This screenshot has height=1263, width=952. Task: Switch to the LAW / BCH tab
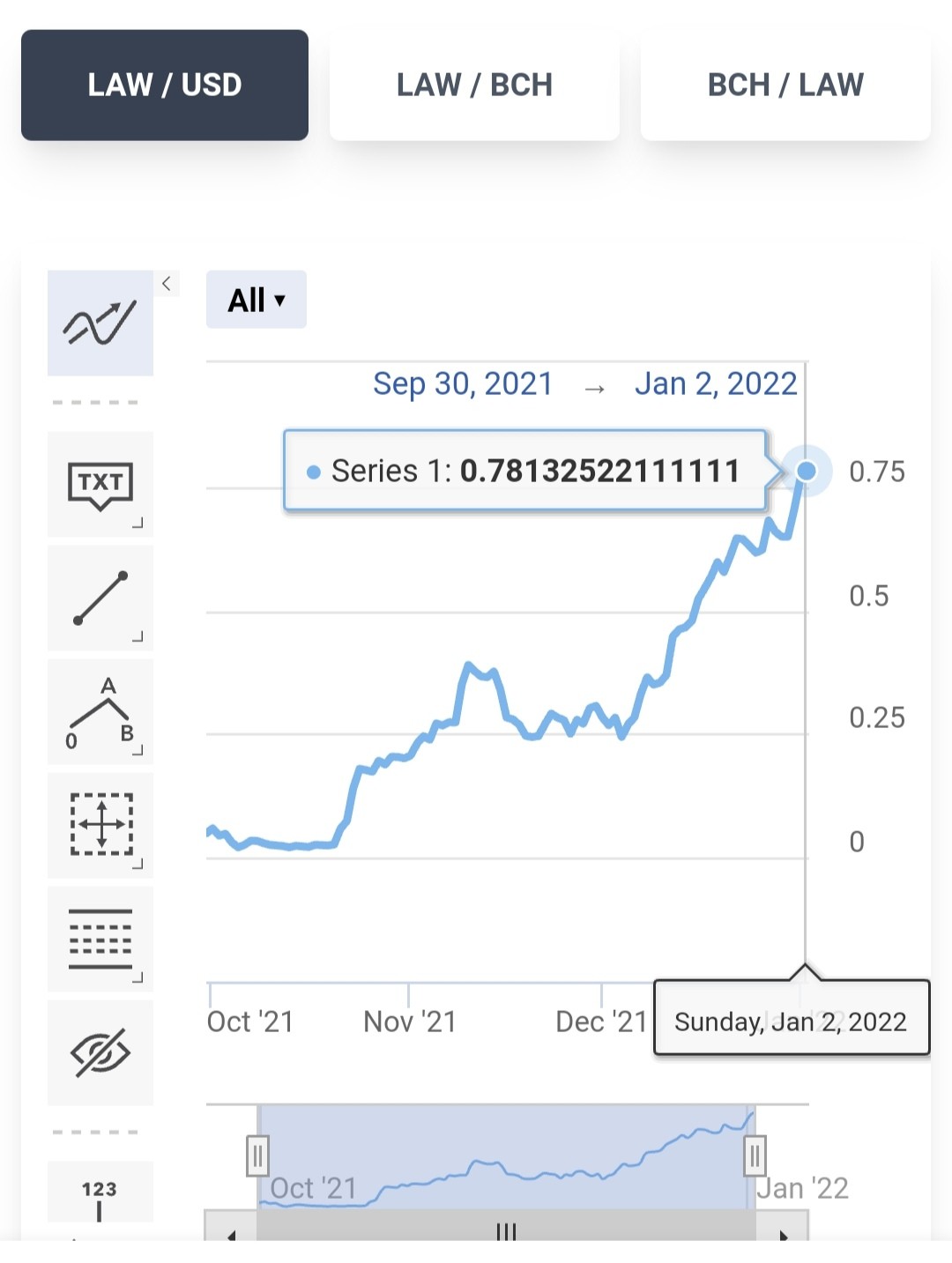(474, 85)
